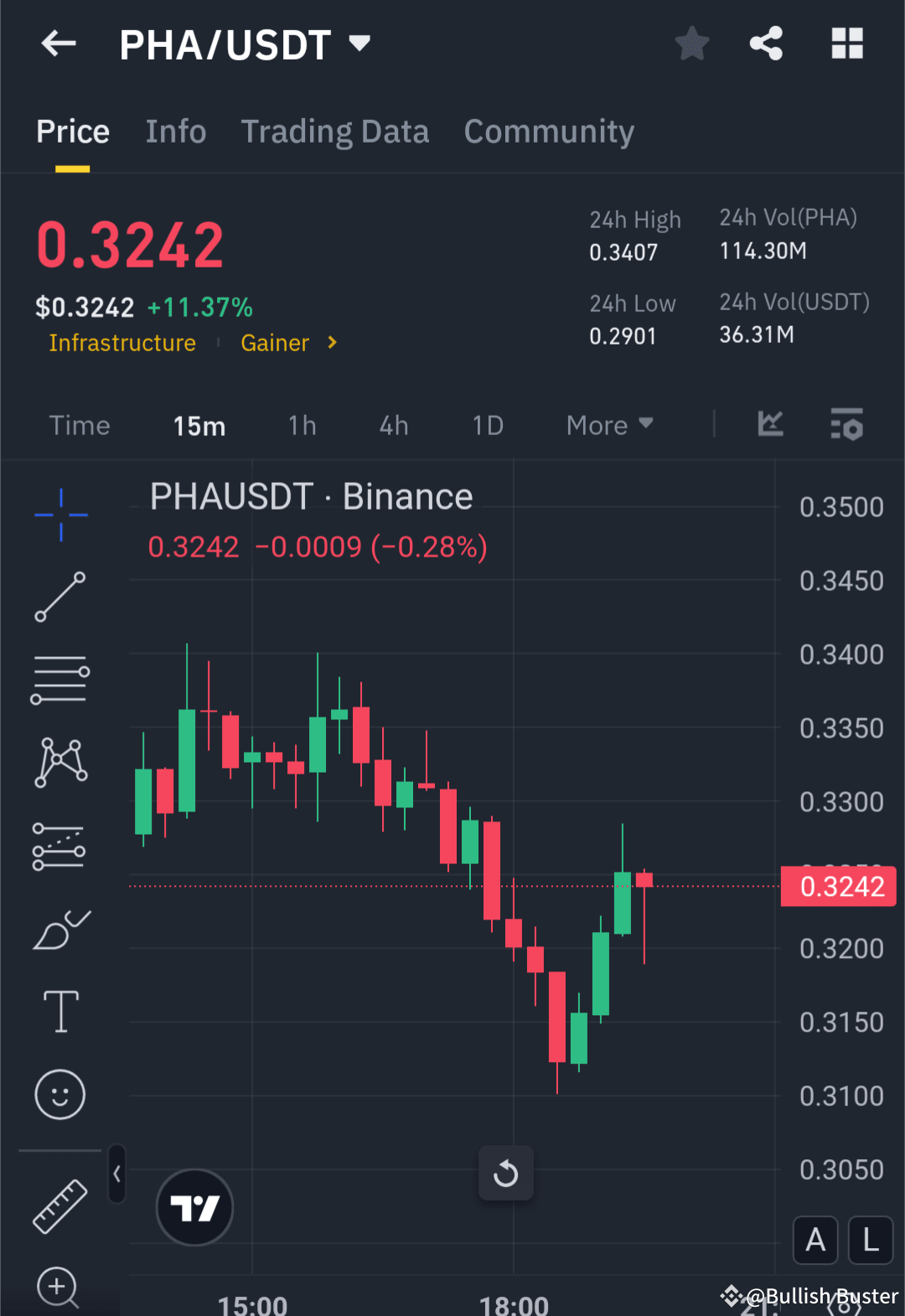Select the ruler measurement tool
The width and height of the screenshot is (905, 1316).
(60, 1205)
